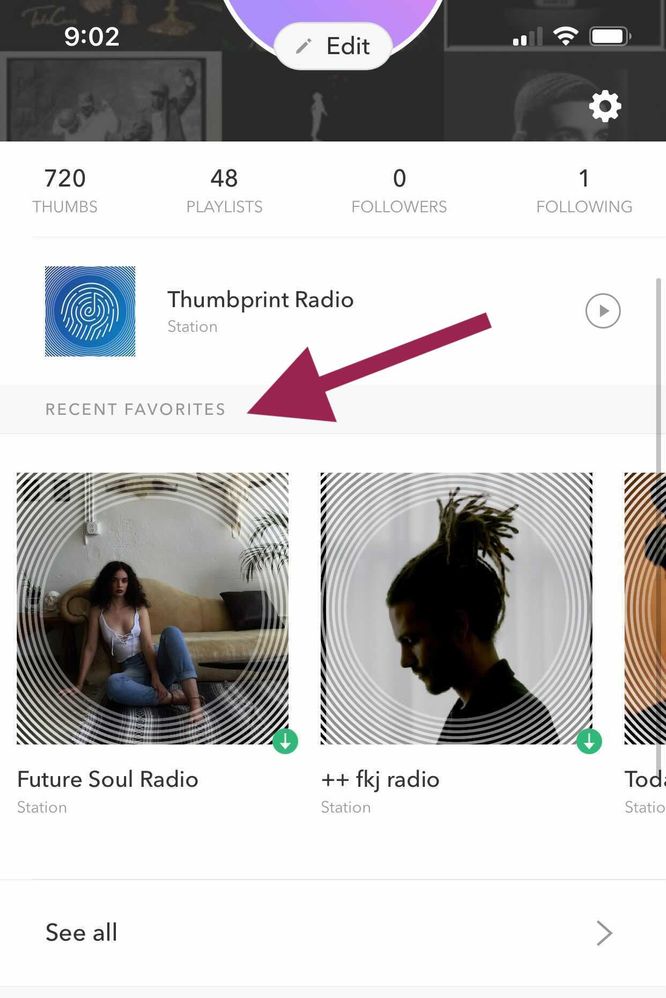666x998 pixels.
Task: Open the following list
Action: pos(584,190)
